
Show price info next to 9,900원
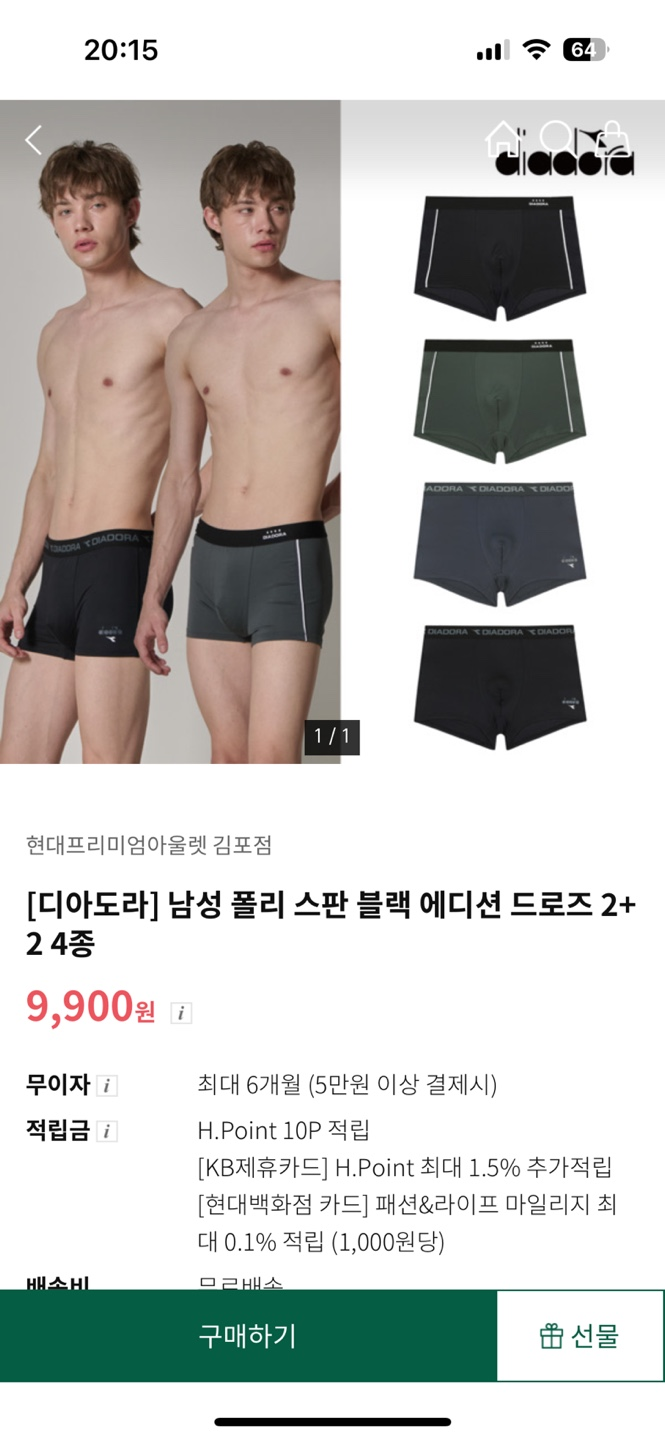181,1013
